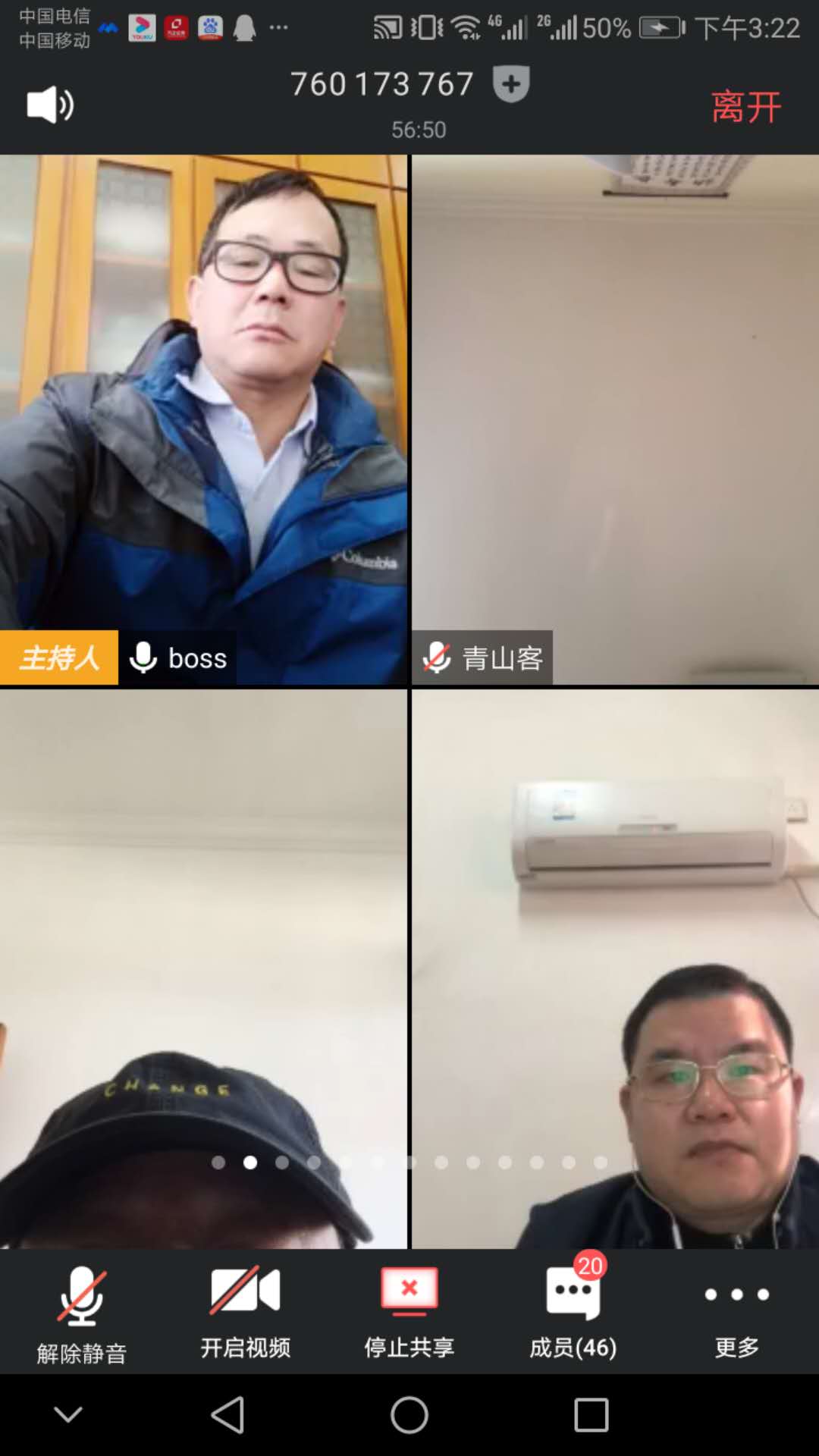Screen dimensions: 819x1456
Task: Go back with system back button
Action: pyautogui.click(x=227, y=1415)
